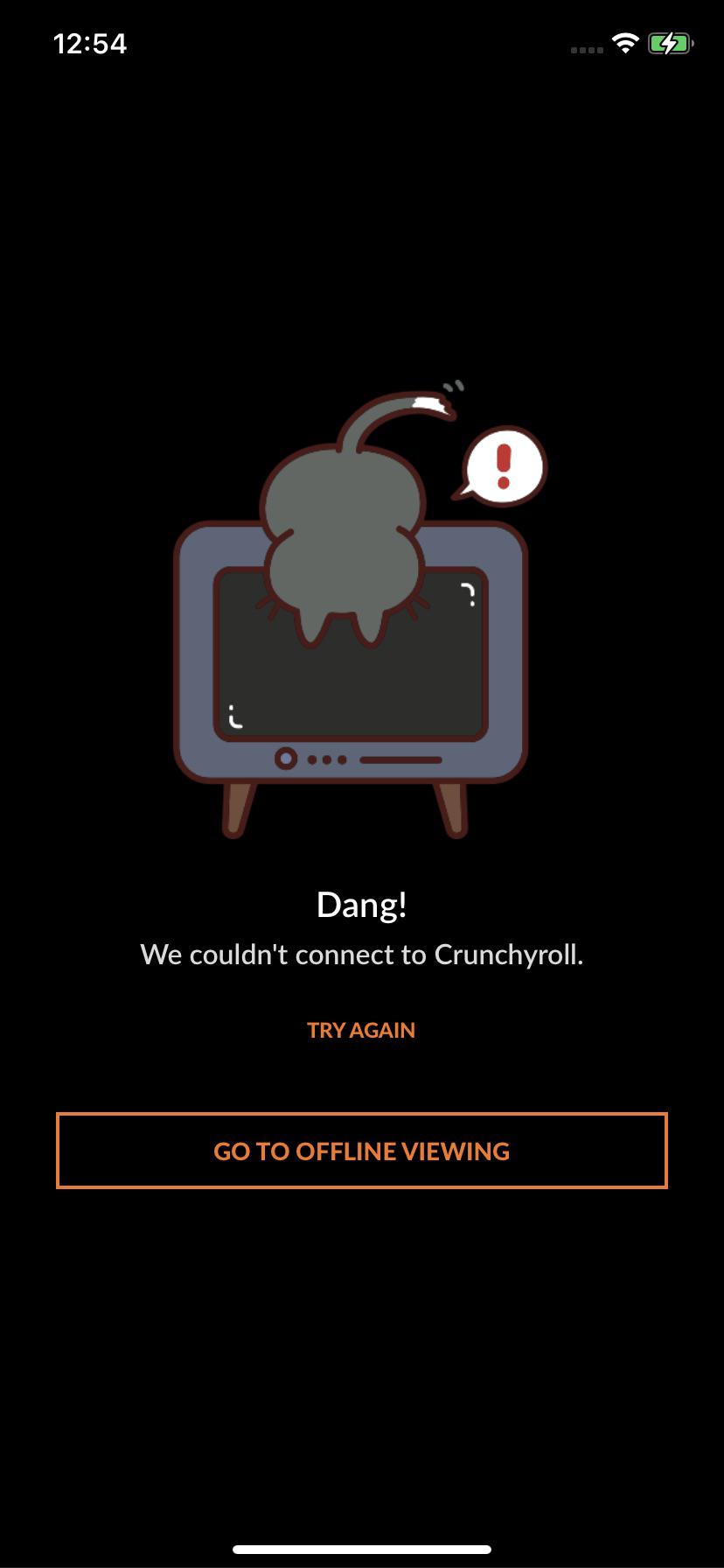Go to offline viewing

[x=361, y=1151]
